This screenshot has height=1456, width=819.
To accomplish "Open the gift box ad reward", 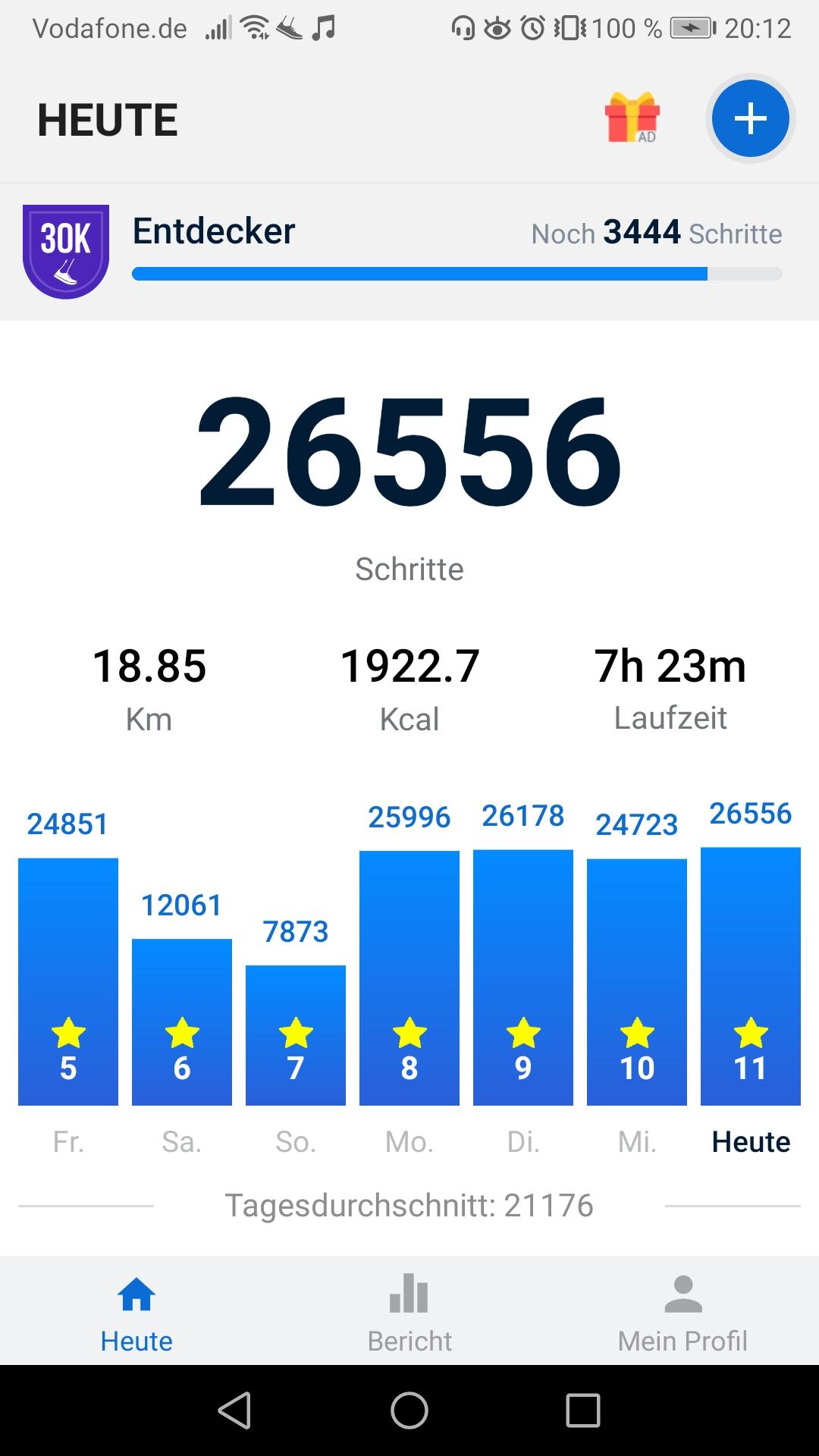I will [632, 118].
